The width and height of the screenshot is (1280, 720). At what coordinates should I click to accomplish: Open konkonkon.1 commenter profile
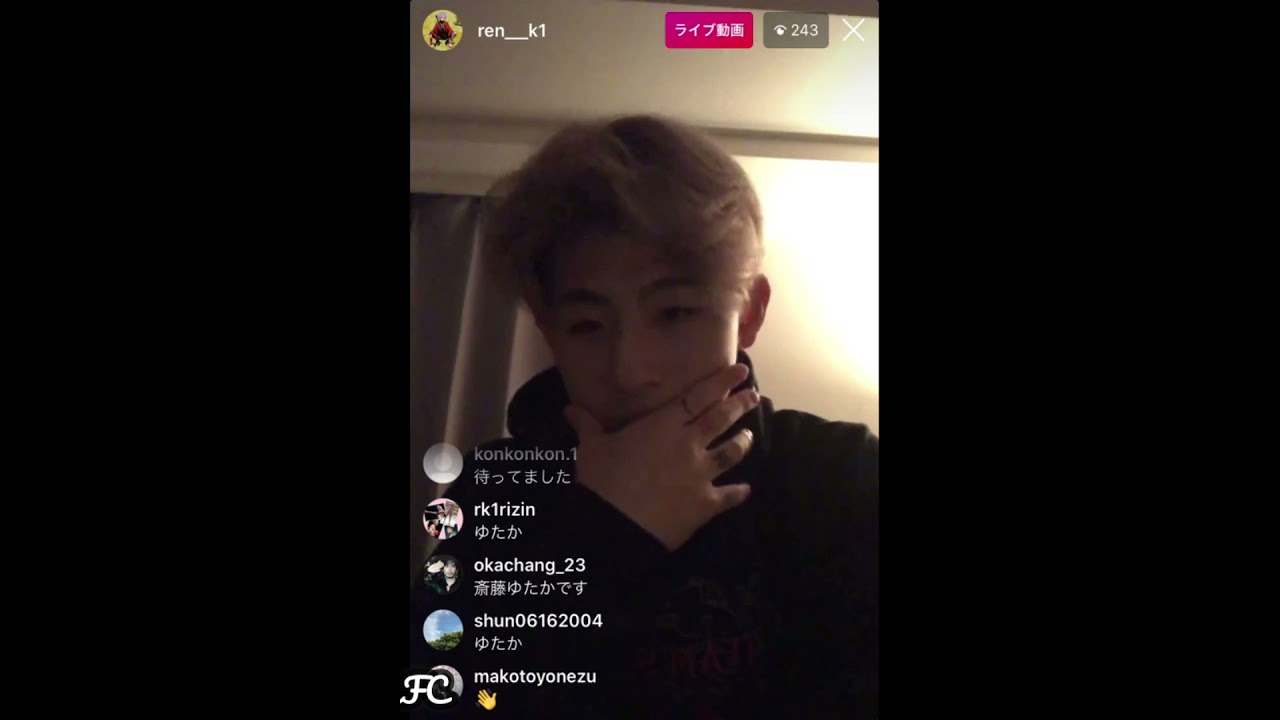tap(443, 464)
